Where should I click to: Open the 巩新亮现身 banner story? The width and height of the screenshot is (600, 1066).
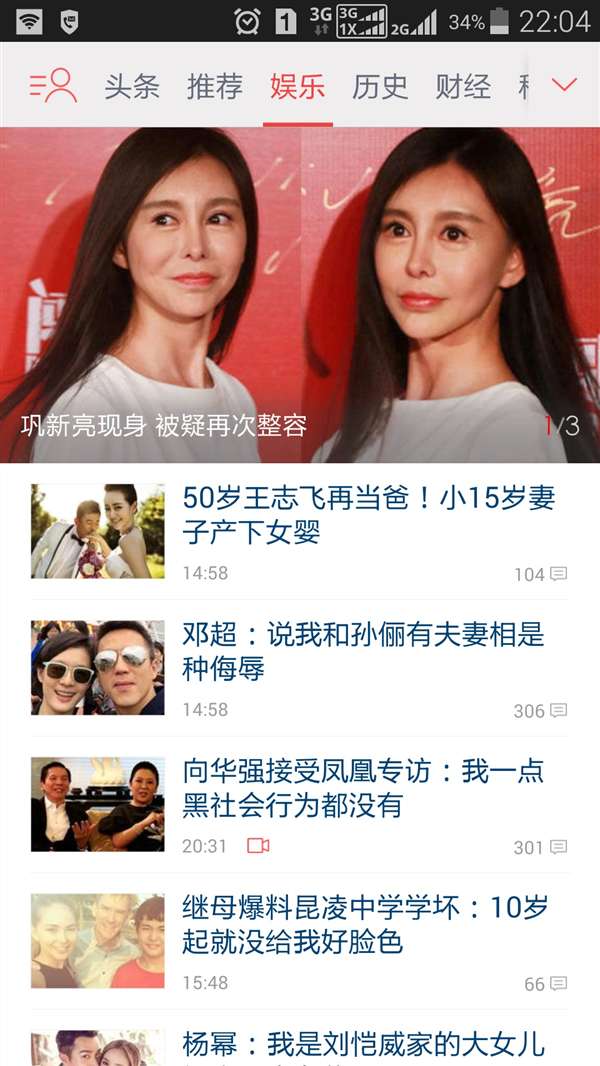[300, 295]
